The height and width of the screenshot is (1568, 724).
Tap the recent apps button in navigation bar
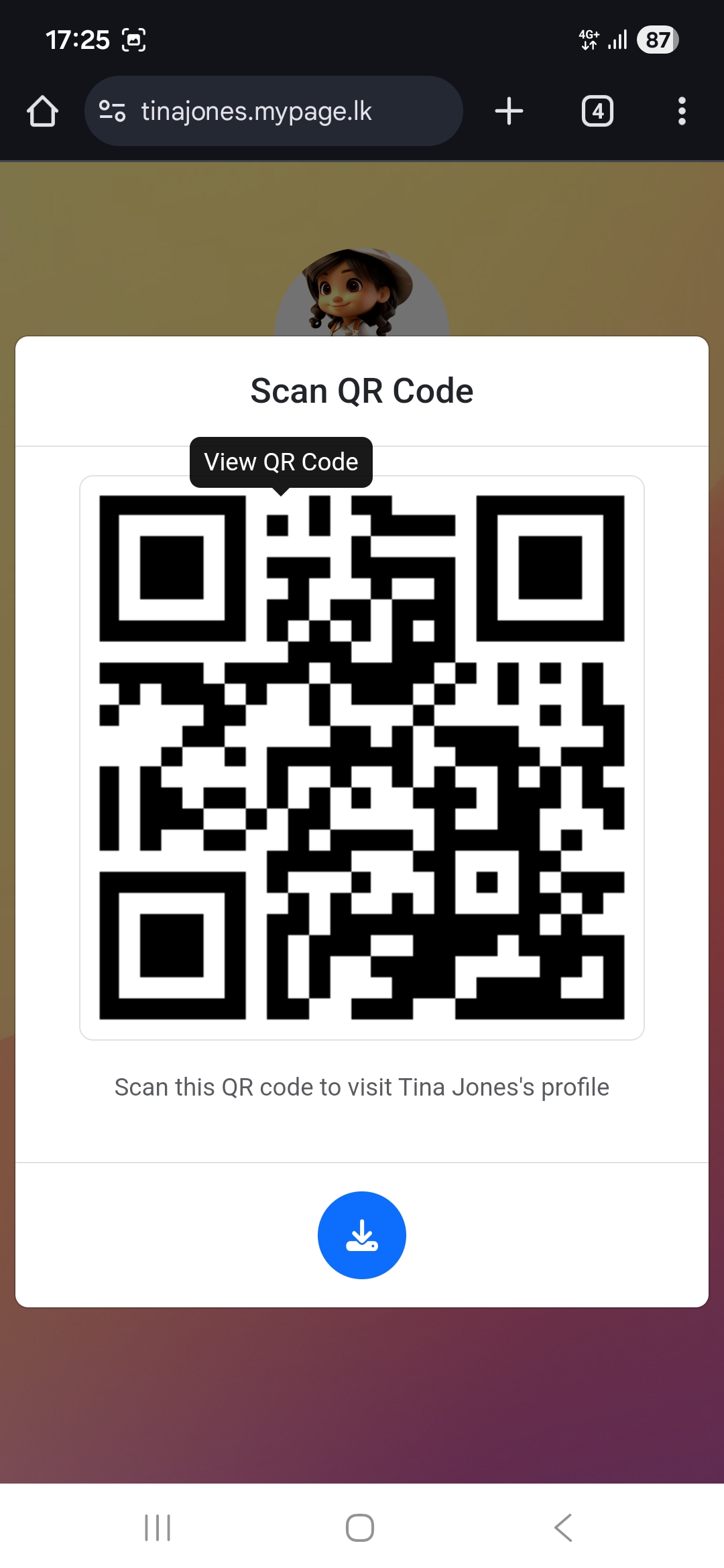[156, 1528]
